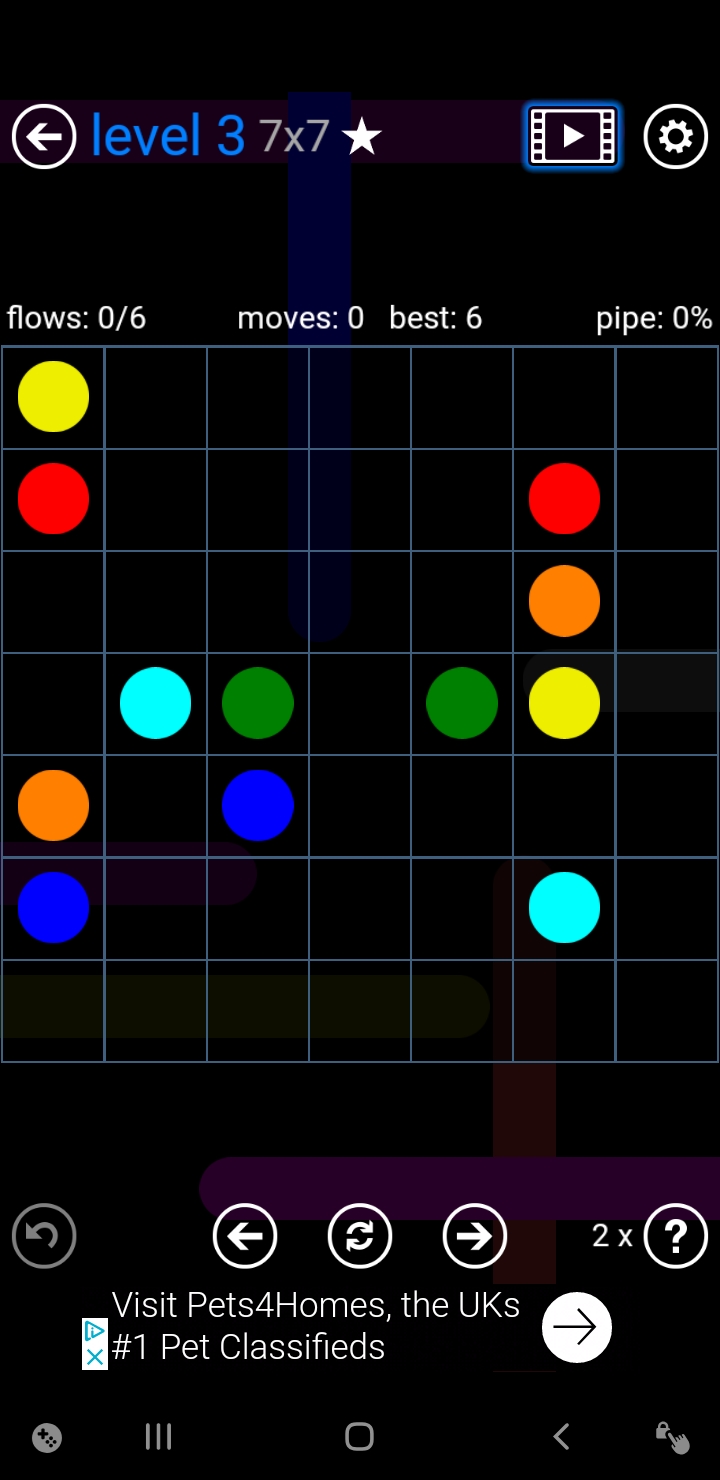Viewport: 720px width, 1480px height.
Task: Open the Pets4Homes ad arrow
Action: 576,1327
